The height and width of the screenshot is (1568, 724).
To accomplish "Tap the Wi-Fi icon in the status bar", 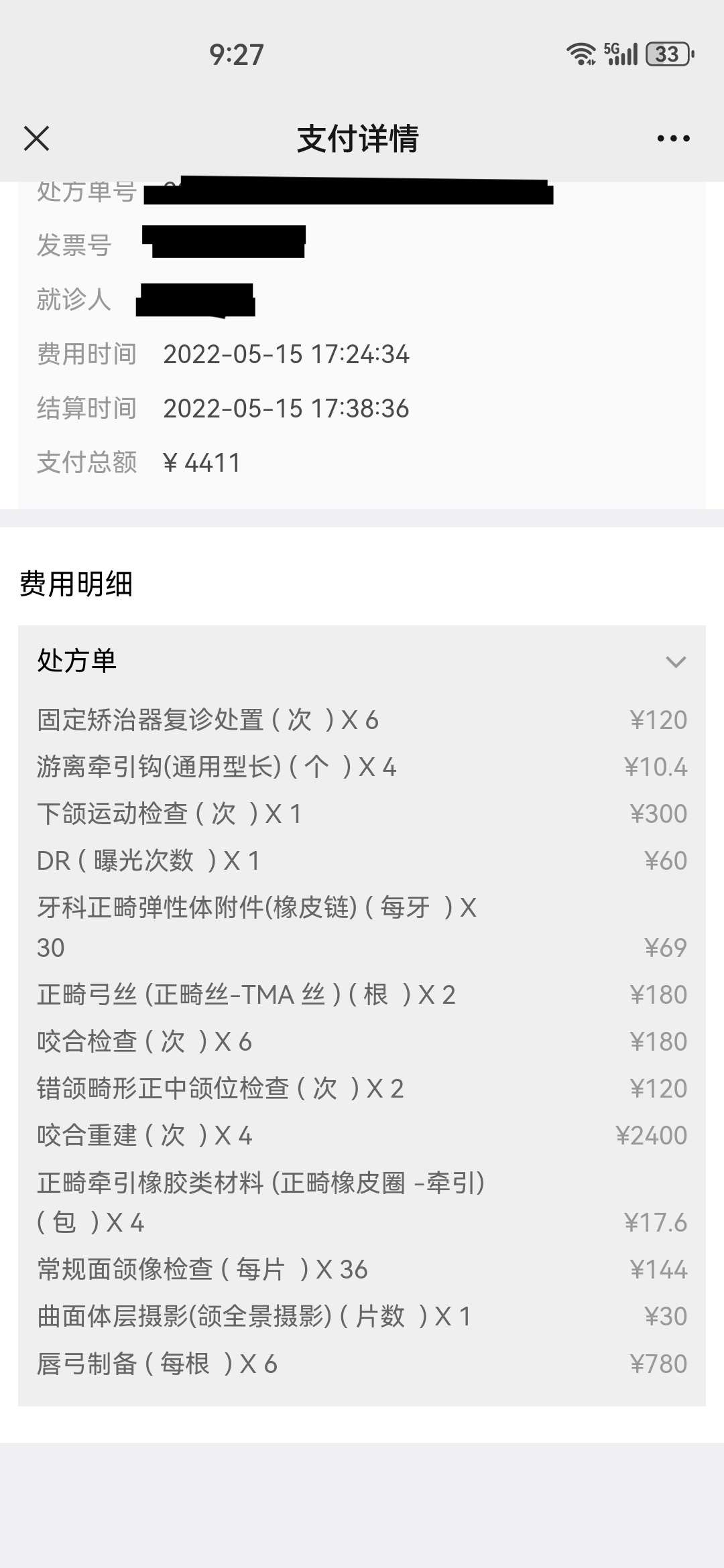I will (x=581, y=54).
